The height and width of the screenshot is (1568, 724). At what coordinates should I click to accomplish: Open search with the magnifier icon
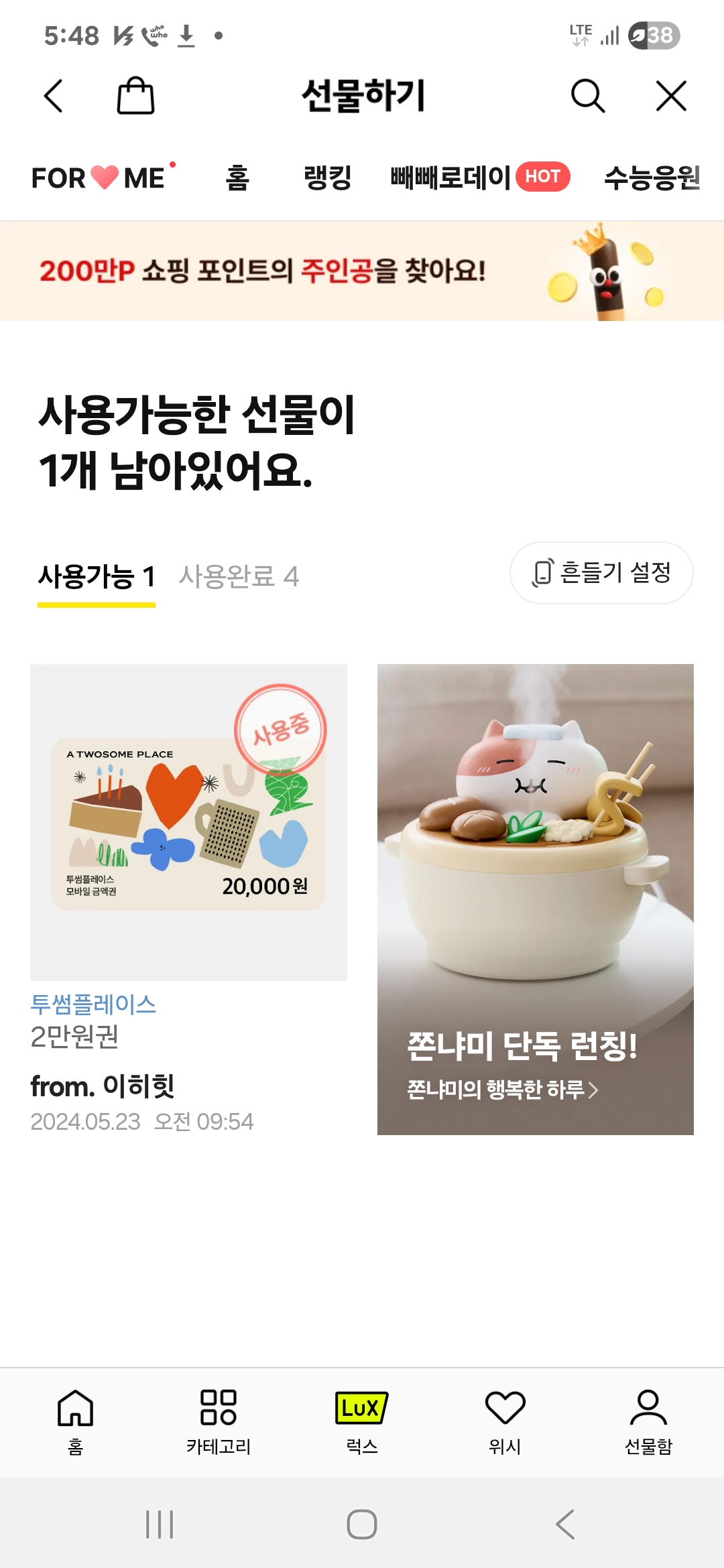click(587, 96)
